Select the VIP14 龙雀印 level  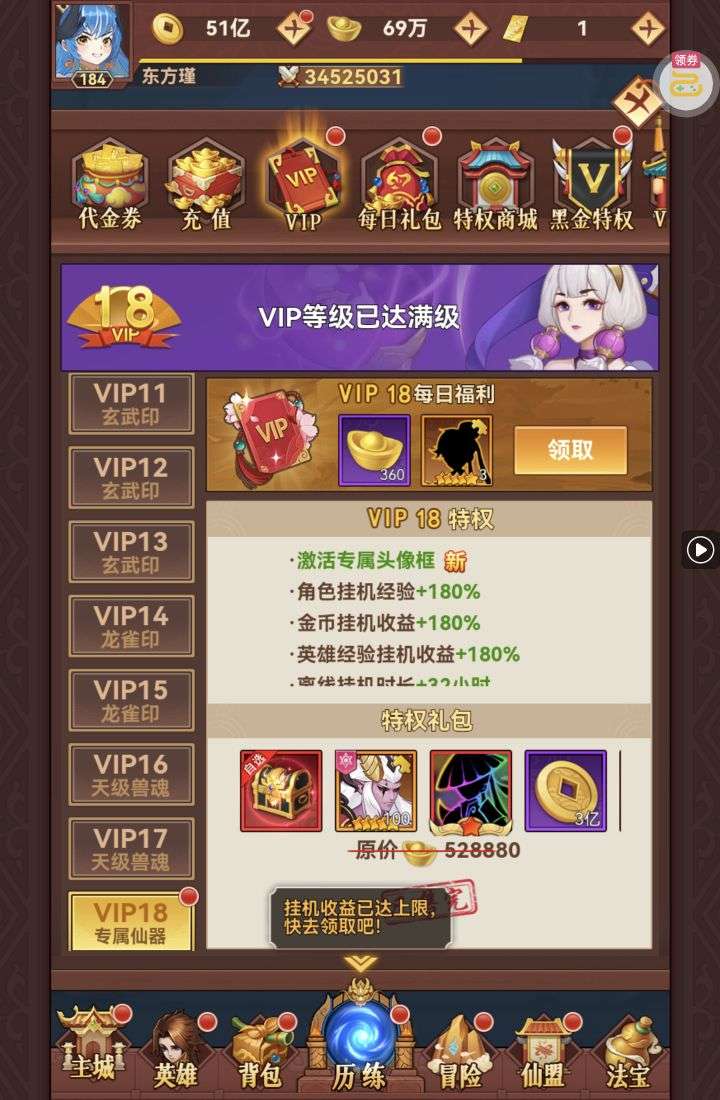(131, 626)
